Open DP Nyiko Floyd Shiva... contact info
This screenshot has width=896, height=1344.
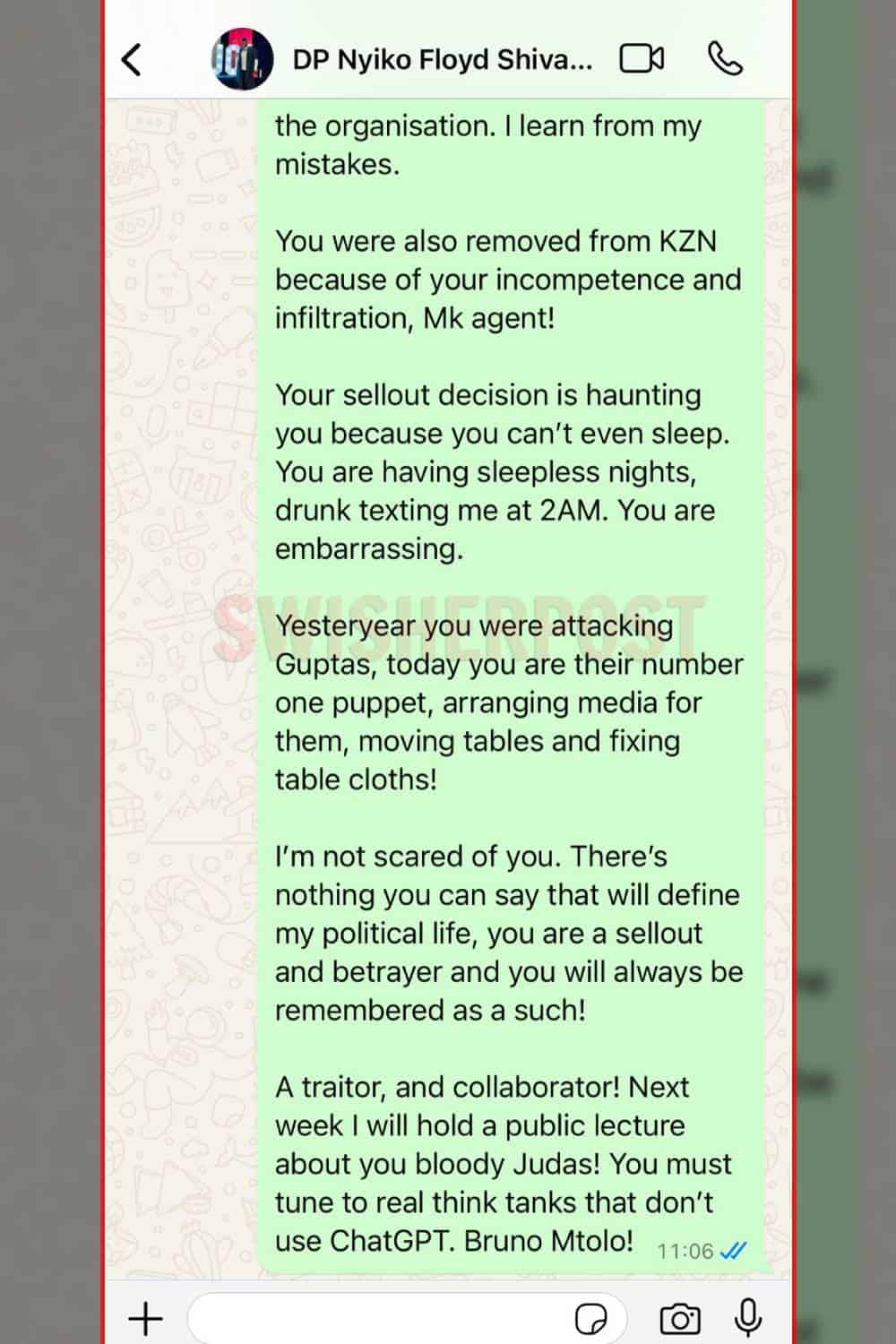pos(441,60)
